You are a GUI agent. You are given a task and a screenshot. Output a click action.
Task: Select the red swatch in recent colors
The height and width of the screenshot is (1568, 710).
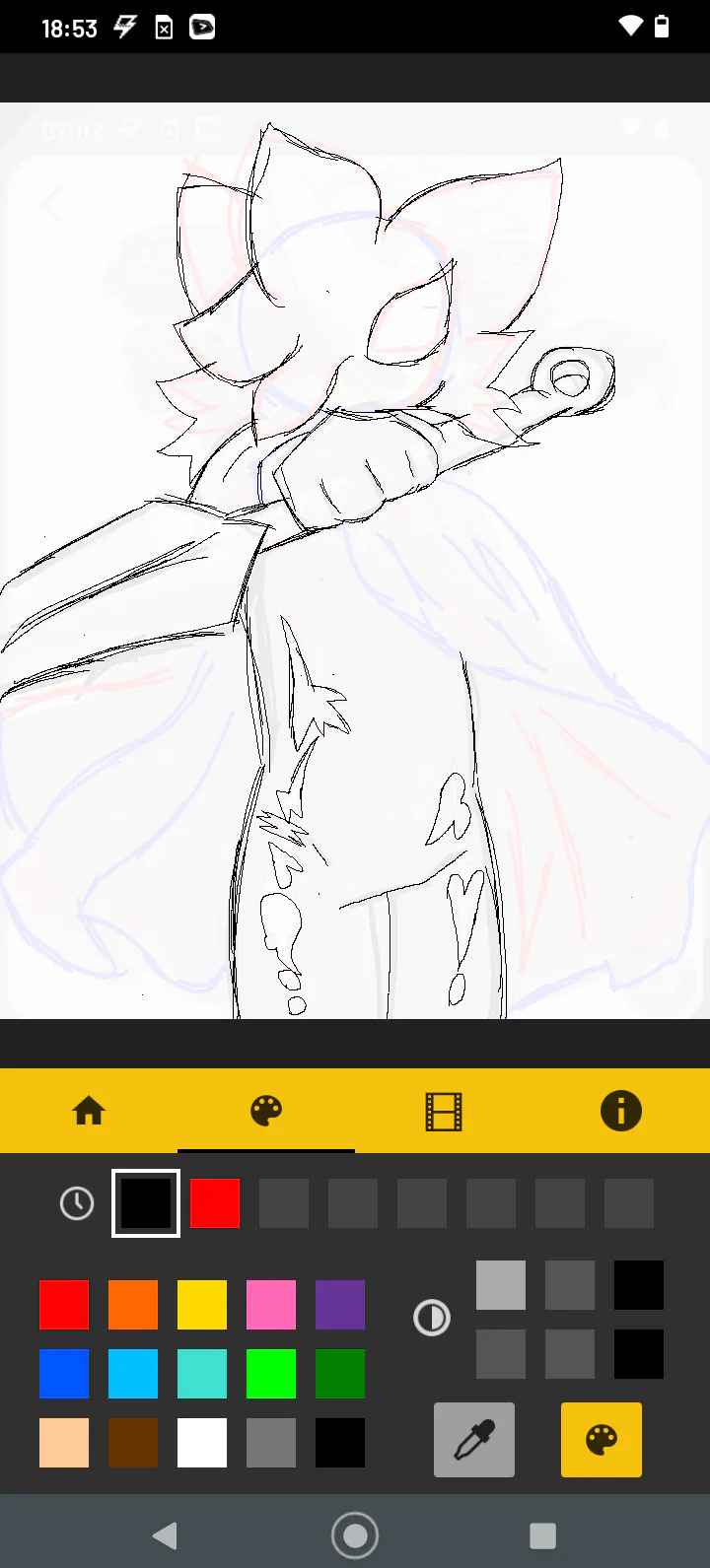point(215,1203)
